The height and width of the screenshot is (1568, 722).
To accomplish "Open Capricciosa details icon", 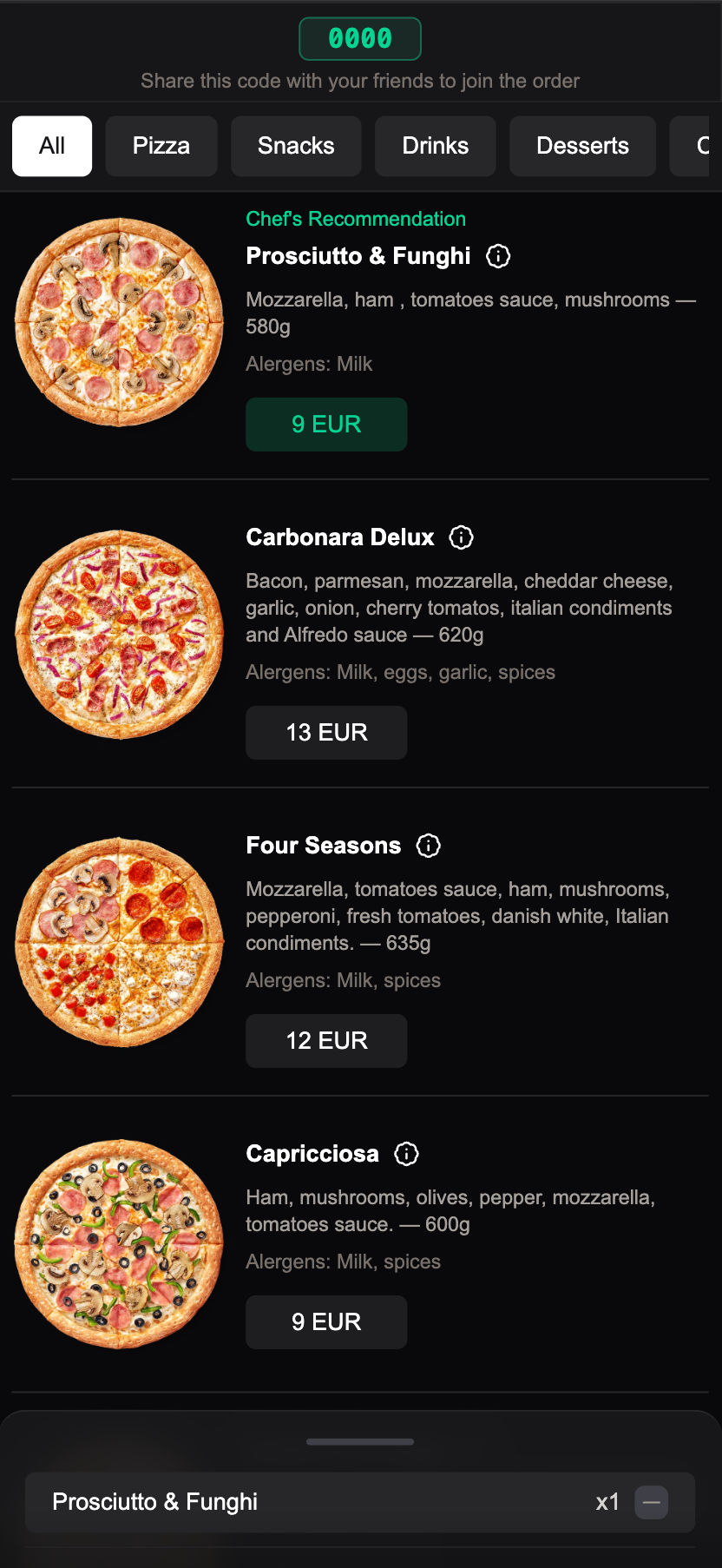I will point(405,1153).
